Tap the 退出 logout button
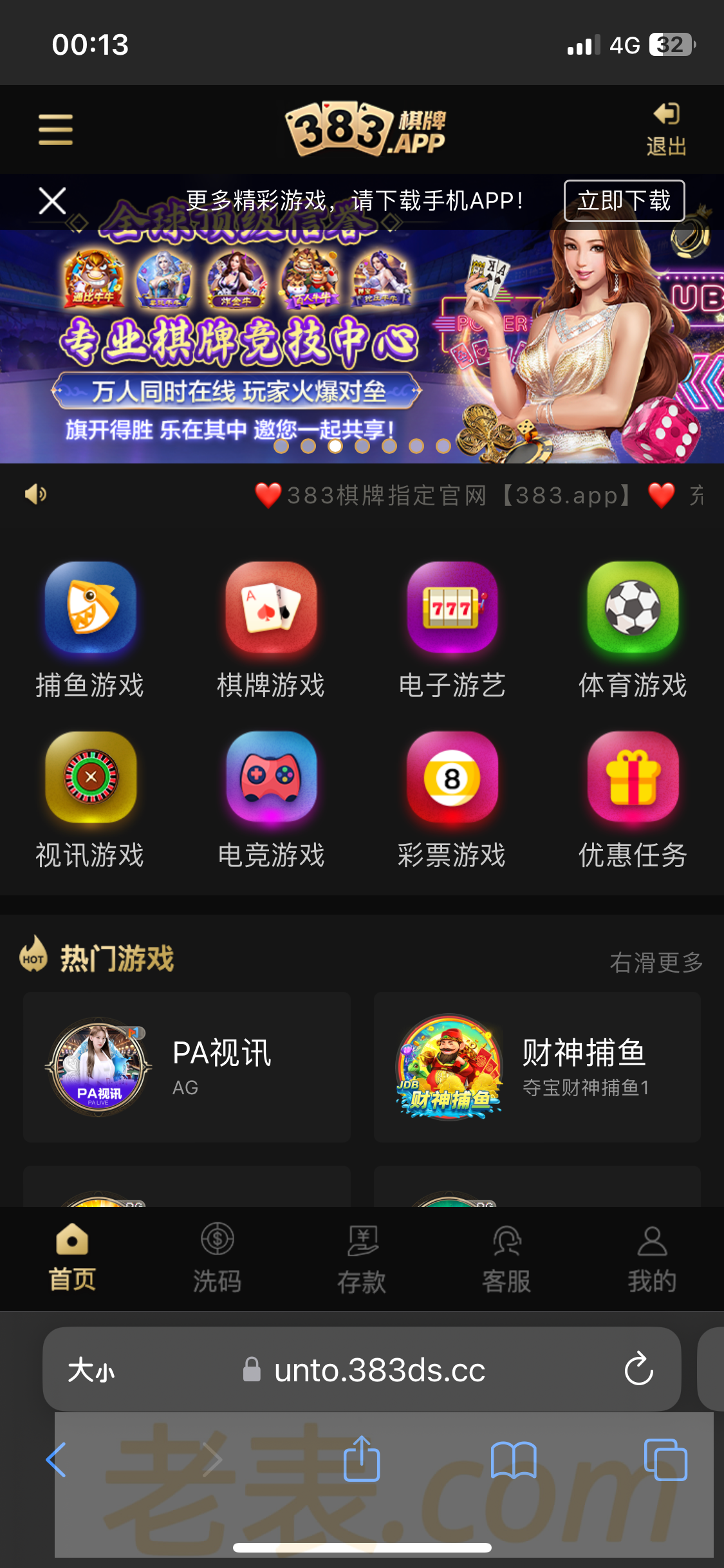Image resolution: width=724 pixels, height=1568 pixels. [666, 129]
